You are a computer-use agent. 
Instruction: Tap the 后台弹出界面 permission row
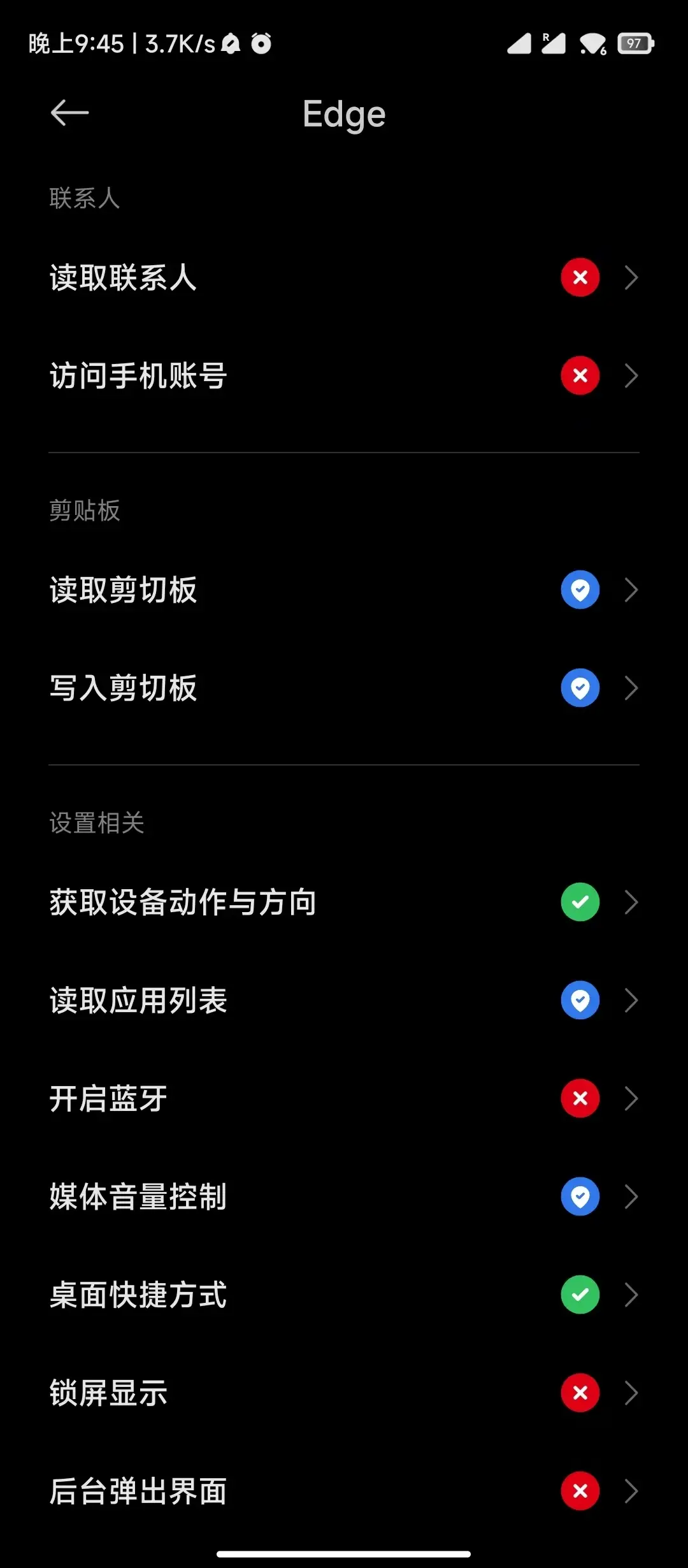point(344,1491)
